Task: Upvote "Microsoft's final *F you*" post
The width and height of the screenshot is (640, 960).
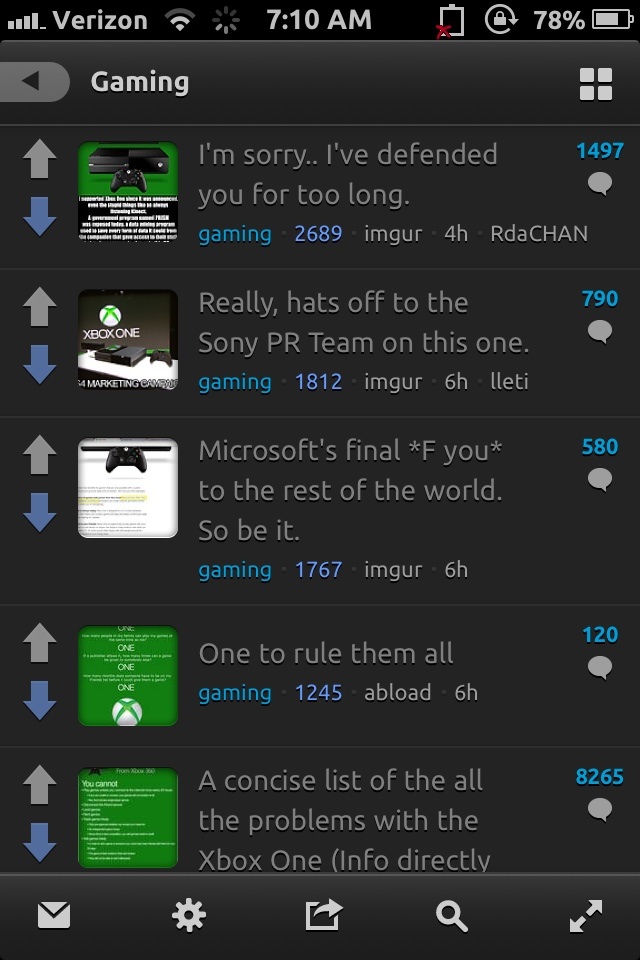Action: tap(40, 455)
